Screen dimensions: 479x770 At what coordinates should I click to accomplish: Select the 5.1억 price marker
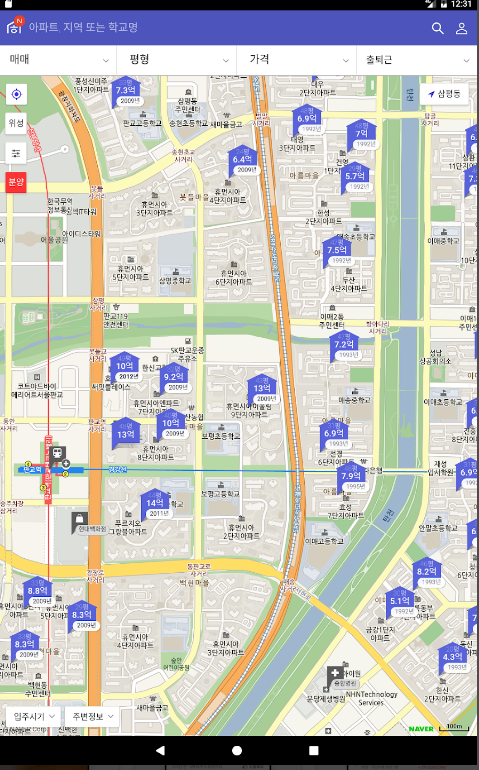(x=400, y=603)
